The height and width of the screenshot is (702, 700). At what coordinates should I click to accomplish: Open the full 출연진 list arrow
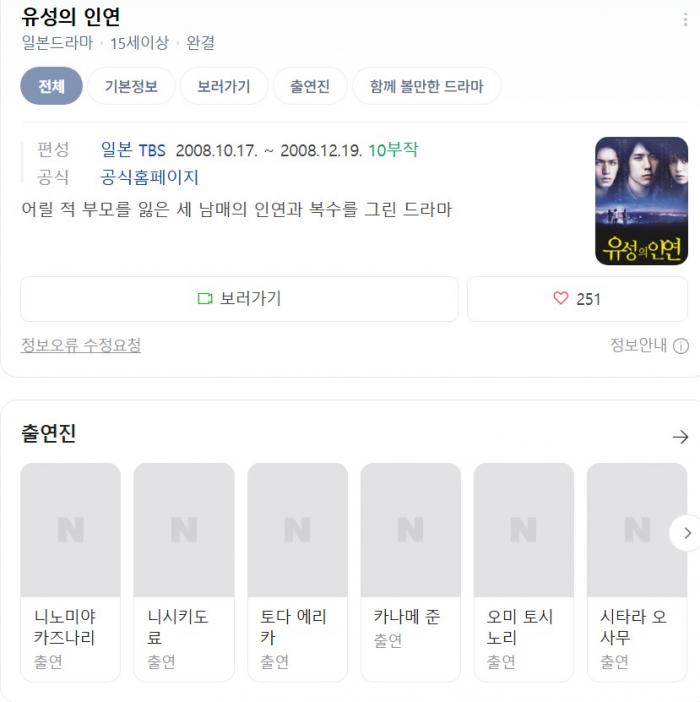pos(680,437)
